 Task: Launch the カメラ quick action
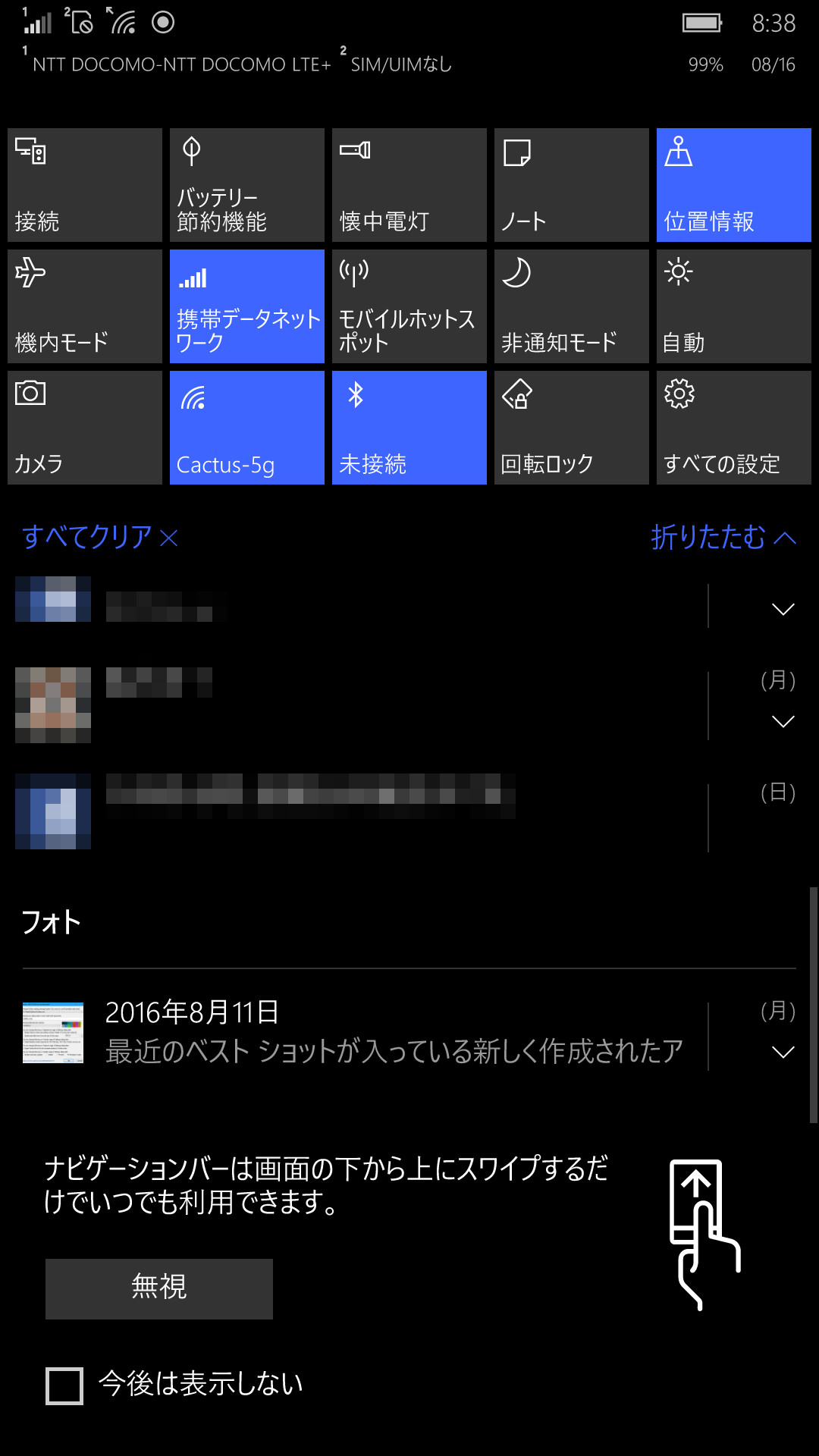(85, 427)
